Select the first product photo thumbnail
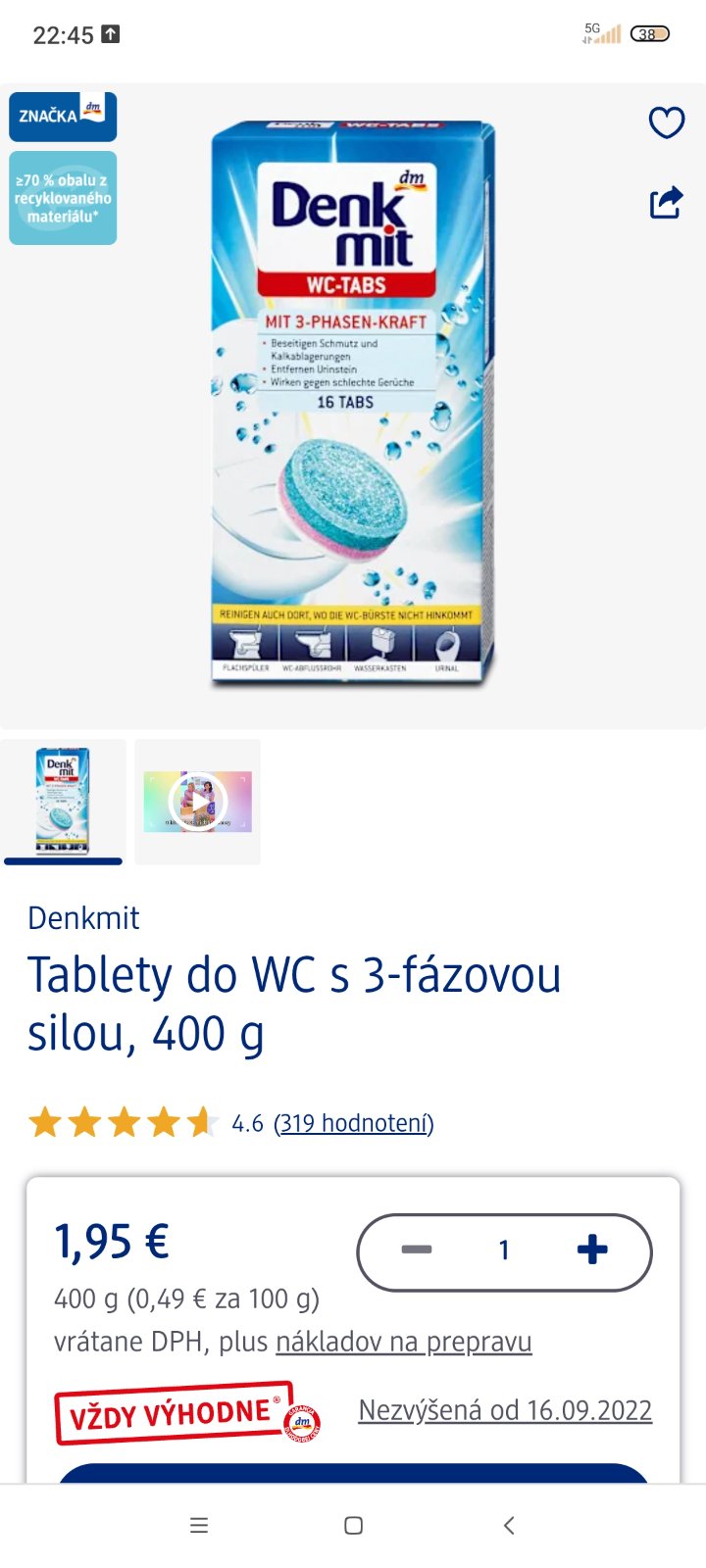706x1568 pixels. point(63,801)
